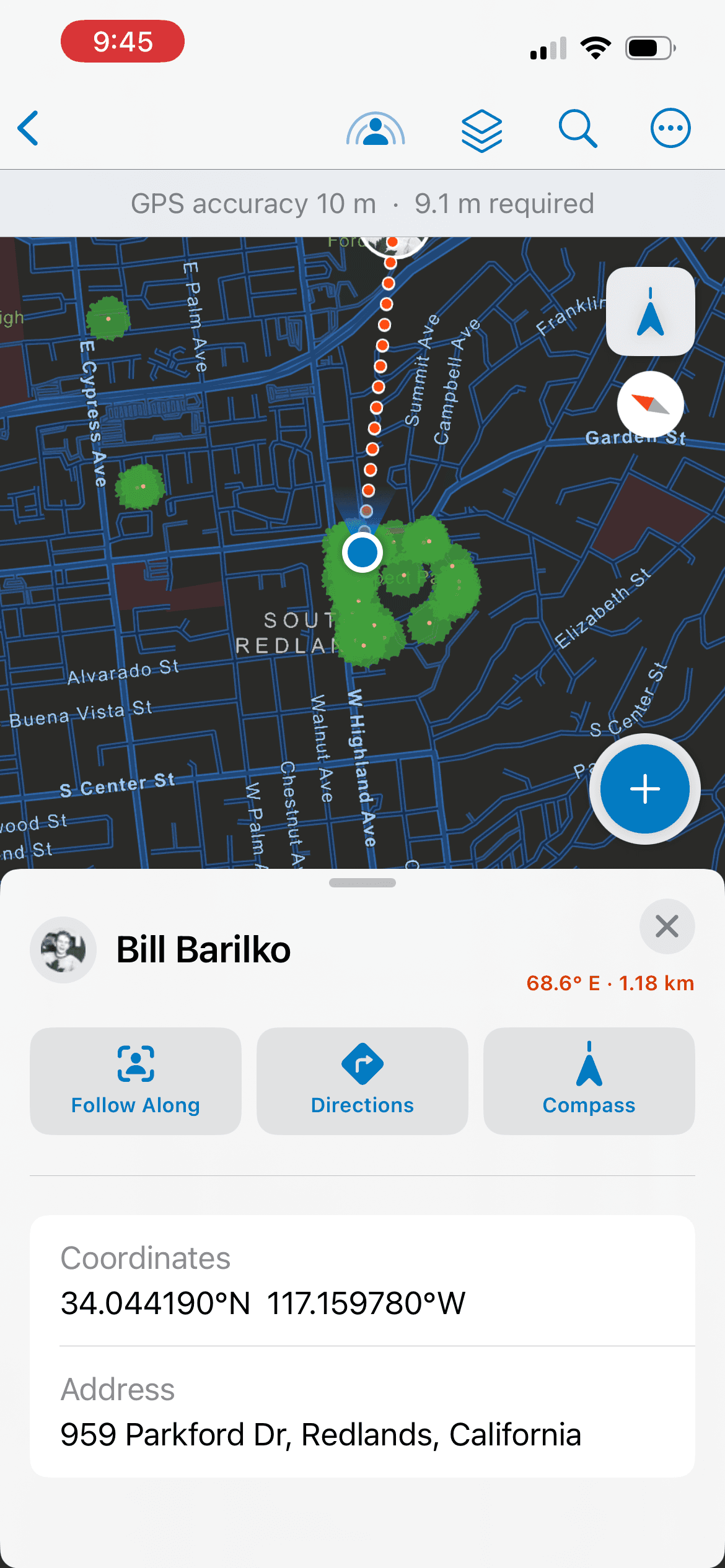The image size is (725, 1568).
Task: Tap the panel's drag handle
Action: coord(362,883)
